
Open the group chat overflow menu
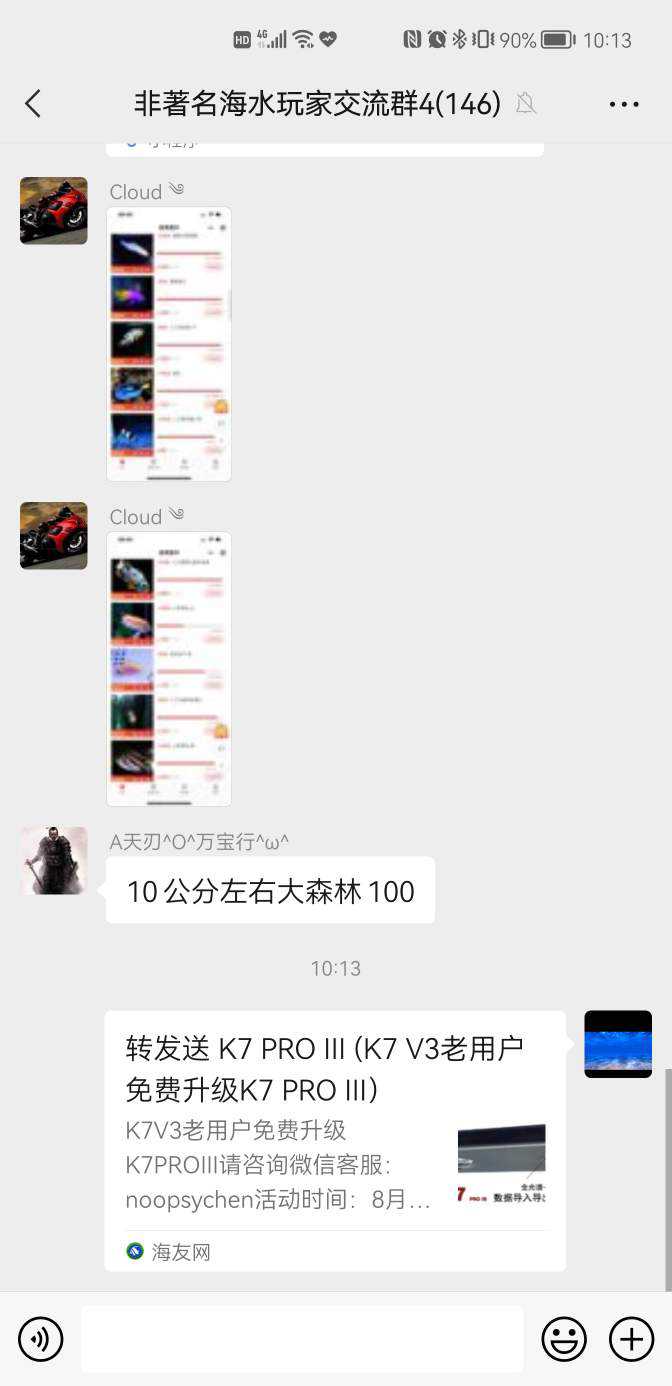(623, 104)
